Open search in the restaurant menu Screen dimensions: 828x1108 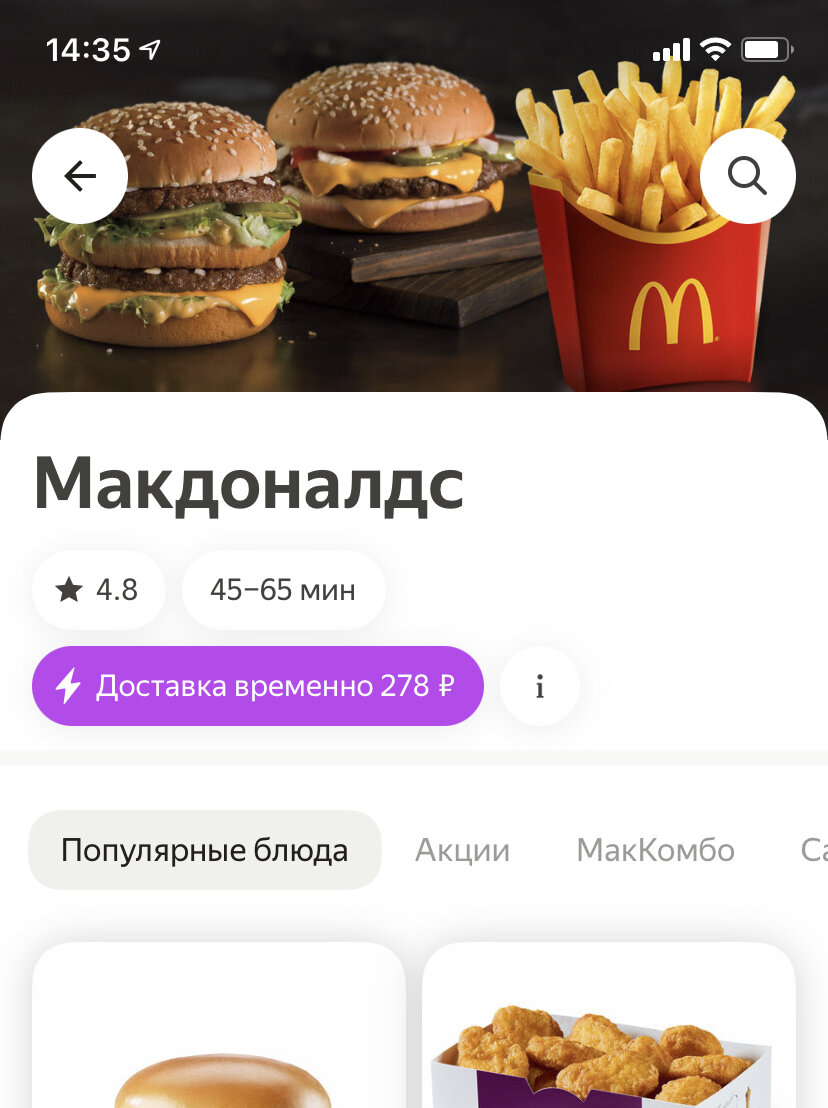click(x=747, y=176)
